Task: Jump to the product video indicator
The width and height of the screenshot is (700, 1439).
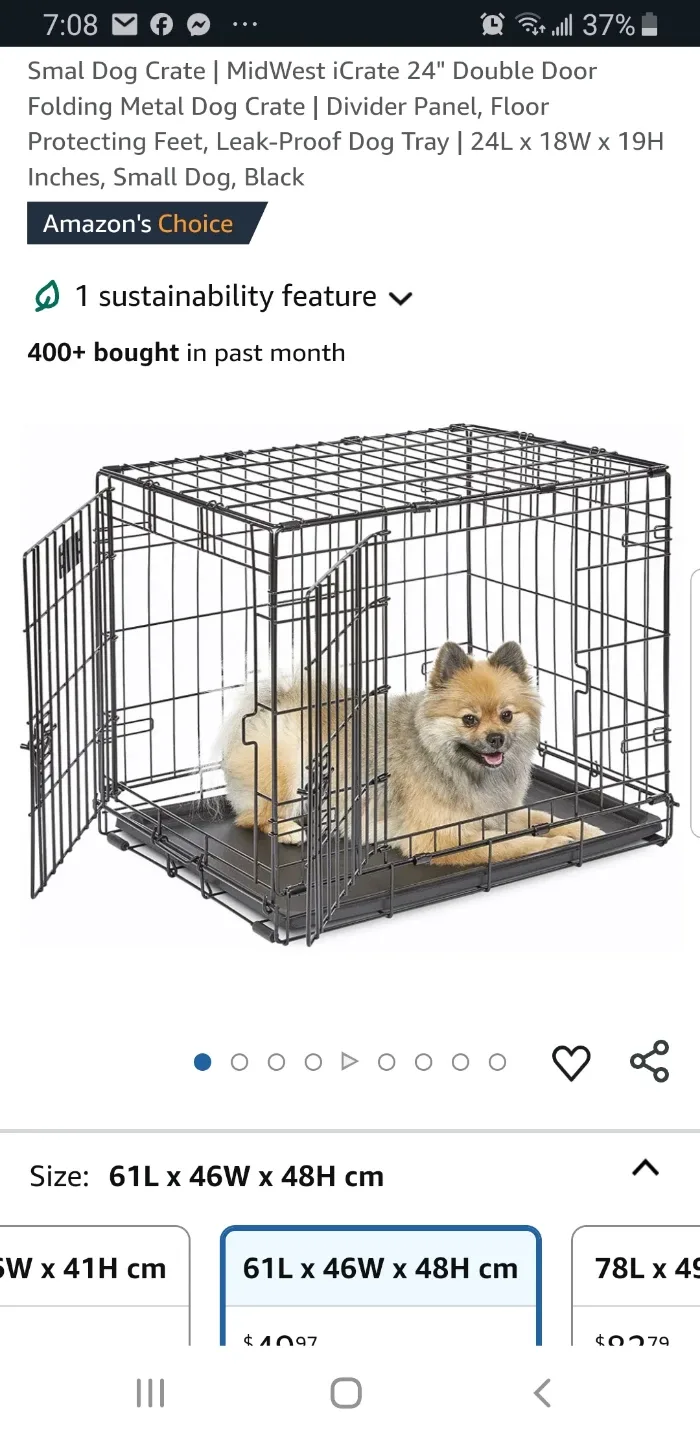Action: pyautogui.click(x=349, y=1062)
